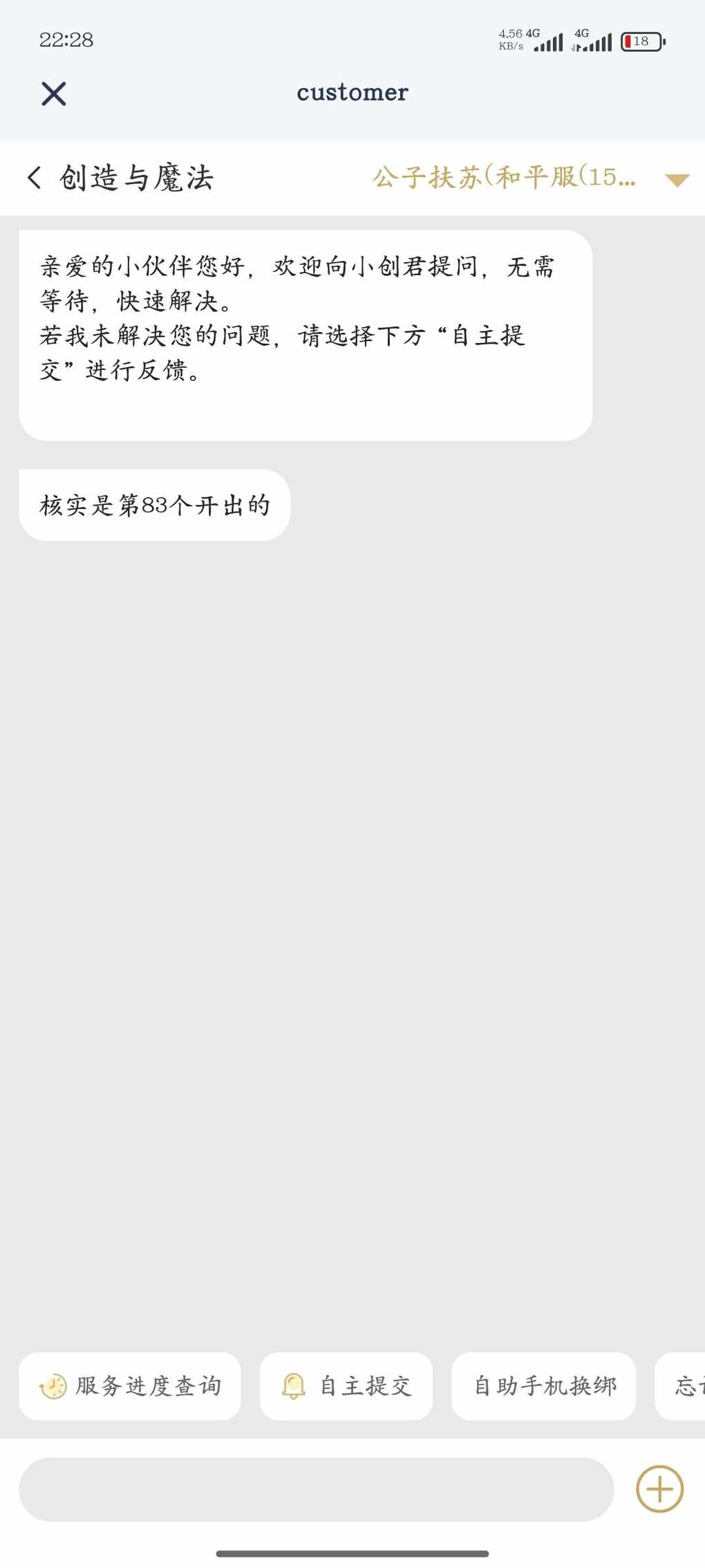705x1568 pixels.
Task: Open the plus attachment menu
Action: tap(659, 1489)
